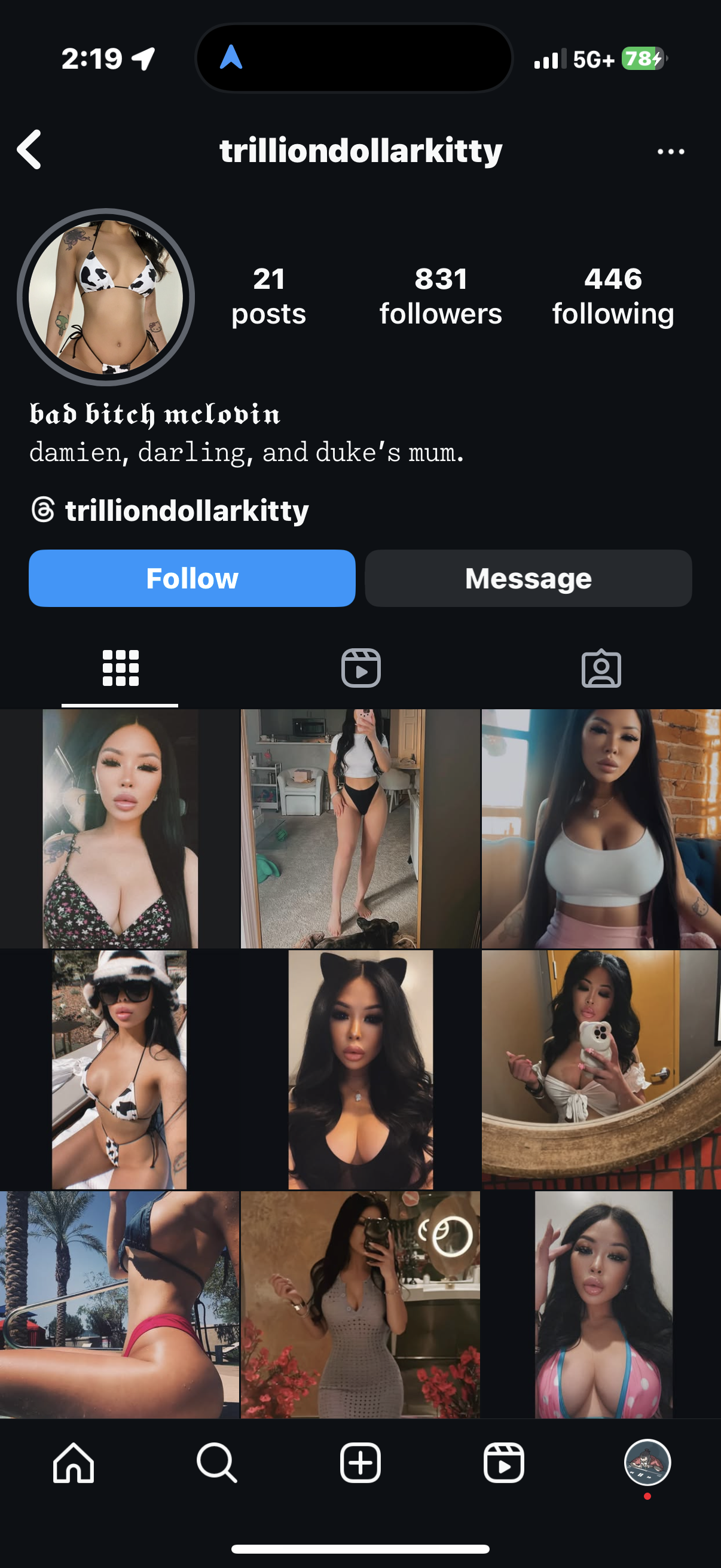Viewport: 721px width, 1568px height.
Task: Switch to the Reels tab on profile
Action: pyautogui.click(x=361, y=668)
